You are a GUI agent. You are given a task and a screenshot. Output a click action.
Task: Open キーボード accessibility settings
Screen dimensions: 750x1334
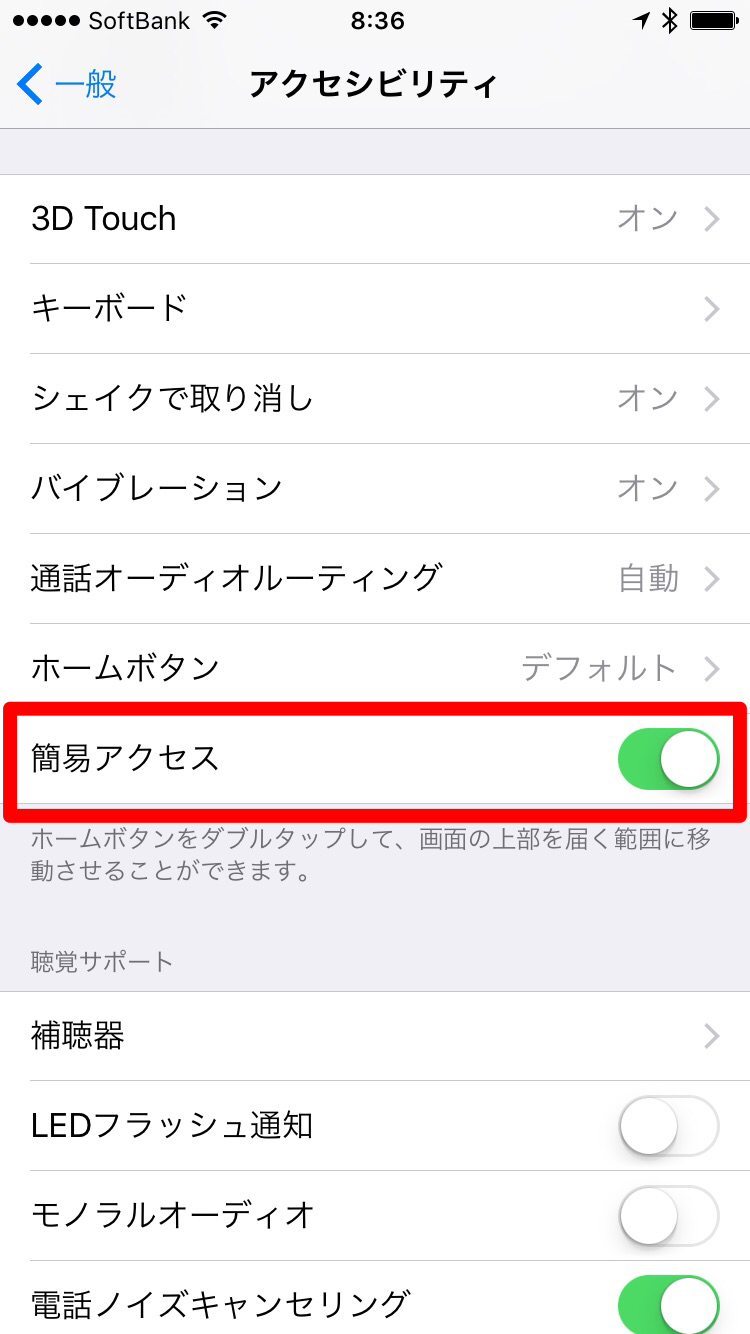click(375, 308)
